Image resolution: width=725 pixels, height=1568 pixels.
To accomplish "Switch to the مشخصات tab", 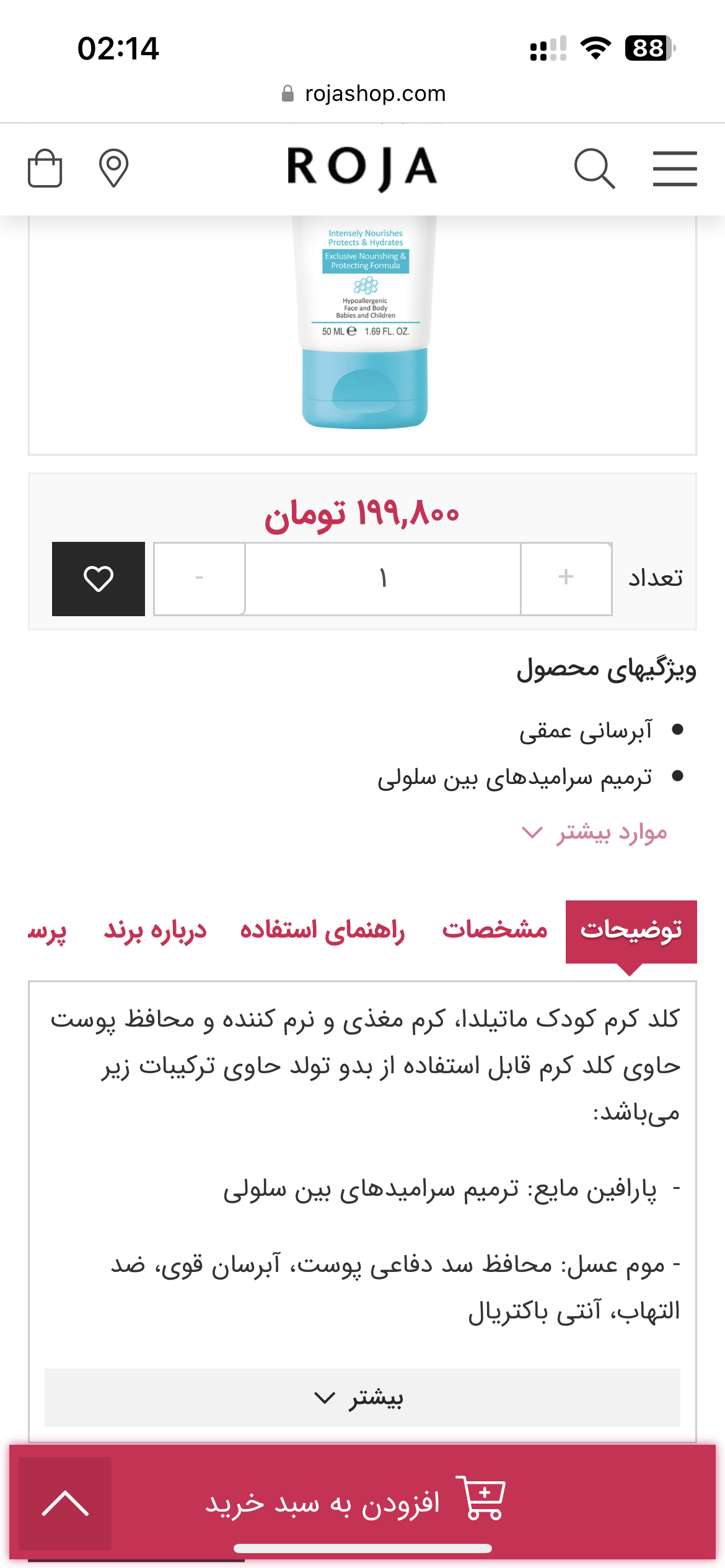I will point(494,931).
